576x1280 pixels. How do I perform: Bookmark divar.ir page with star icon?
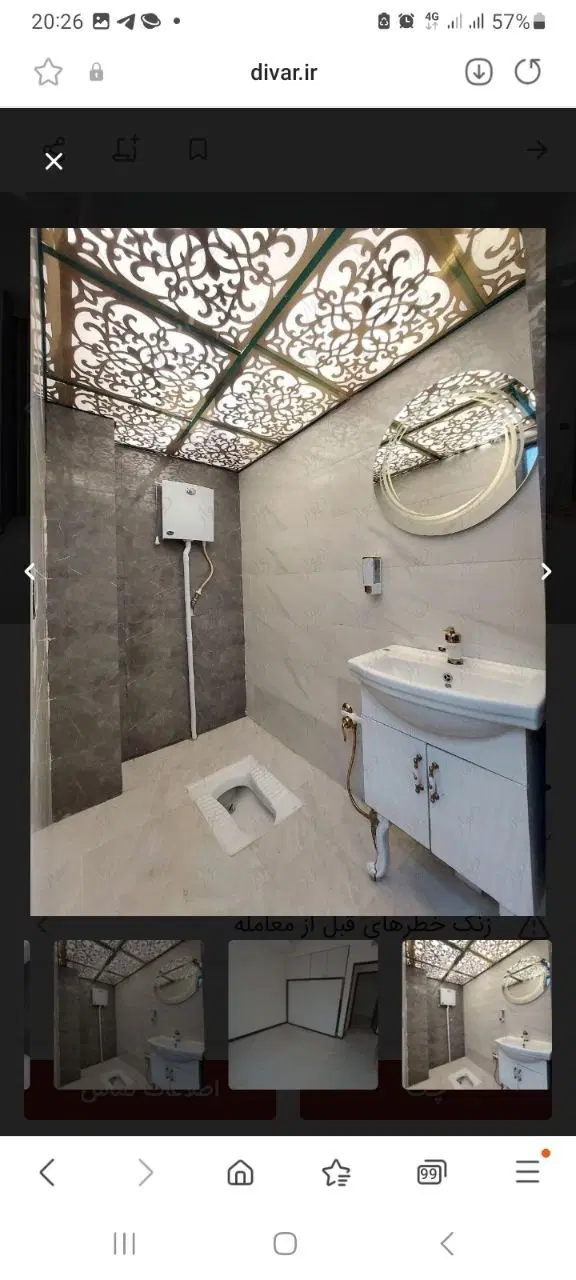pyautogui.click(x=48, y=72)
